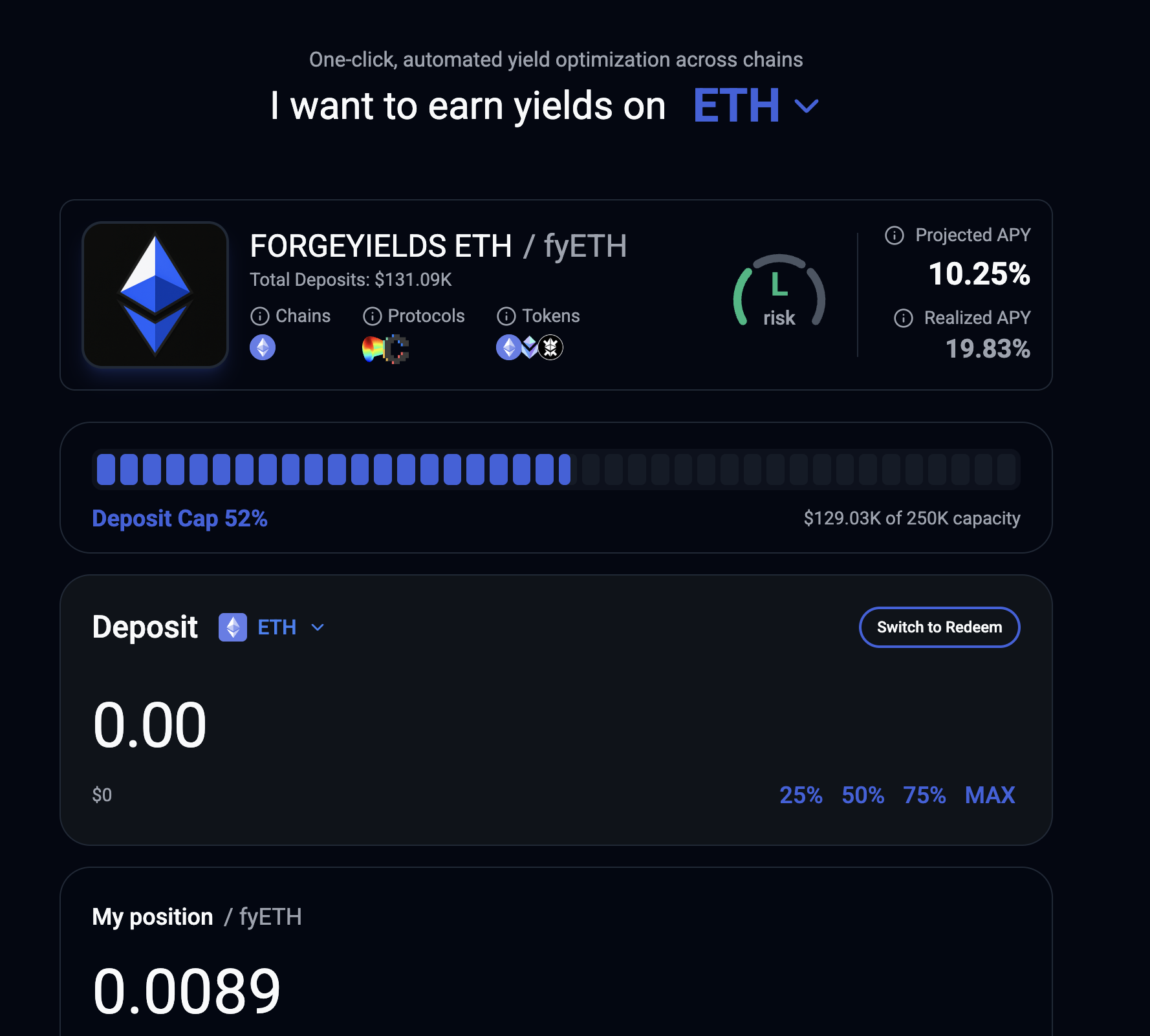Show info about Realized APY
Screen dimensions: 1150x1036
pyautogui.click(x=904, y=318)
